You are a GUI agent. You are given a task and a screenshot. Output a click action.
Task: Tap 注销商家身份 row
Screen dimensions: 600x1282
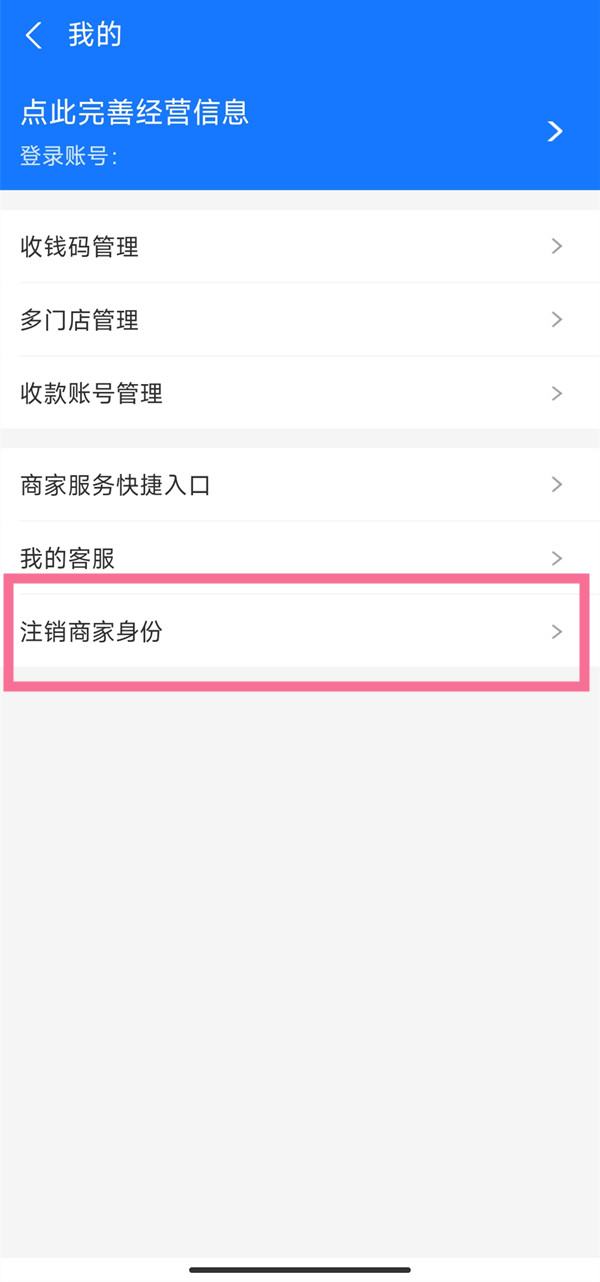pos(300,631)
